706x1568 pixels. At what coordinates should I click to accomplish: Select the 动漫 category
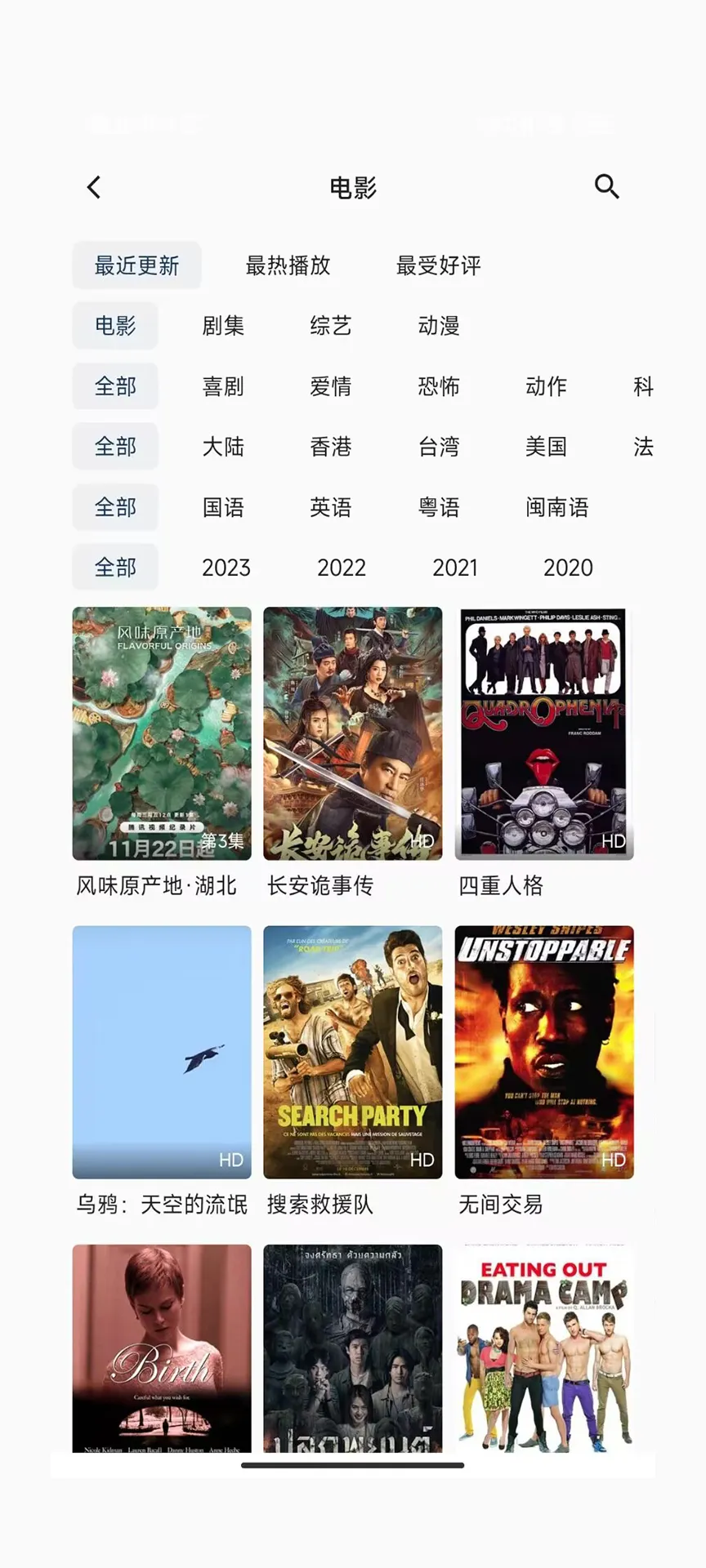pyautogui.click(x=439, y=326)
